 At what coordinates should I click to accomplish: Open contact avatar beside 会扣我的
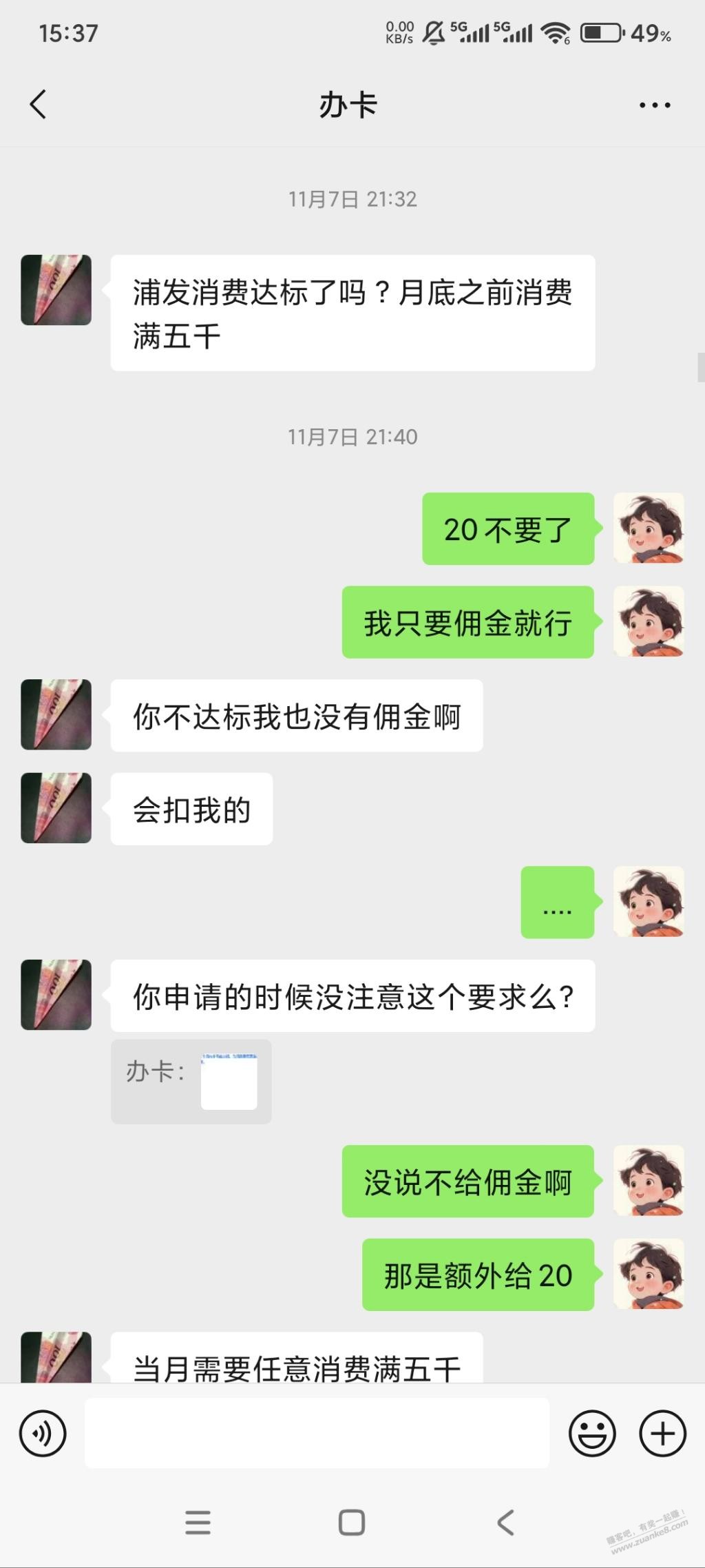pyautogui.click(x=56, y=808)
